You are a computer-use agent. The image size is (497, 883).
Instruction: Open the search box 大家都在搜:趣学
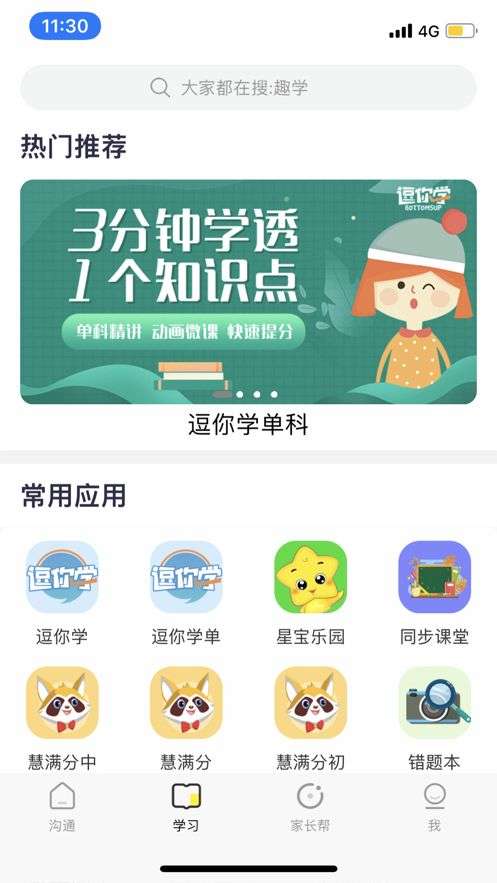(x=248, y=87)
